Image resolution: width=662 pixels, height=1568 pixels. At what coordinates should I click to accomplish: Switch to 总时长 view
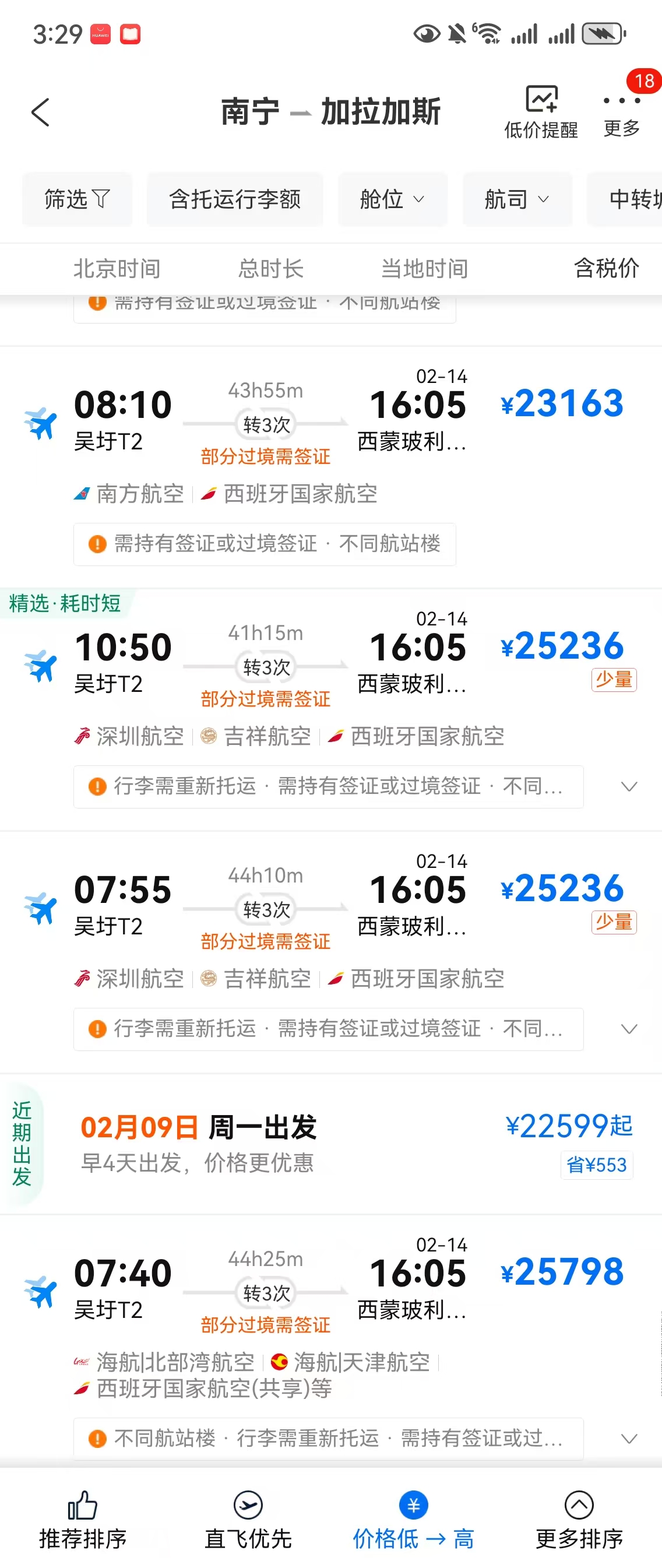pyautogui.click(x=271, y=269)
